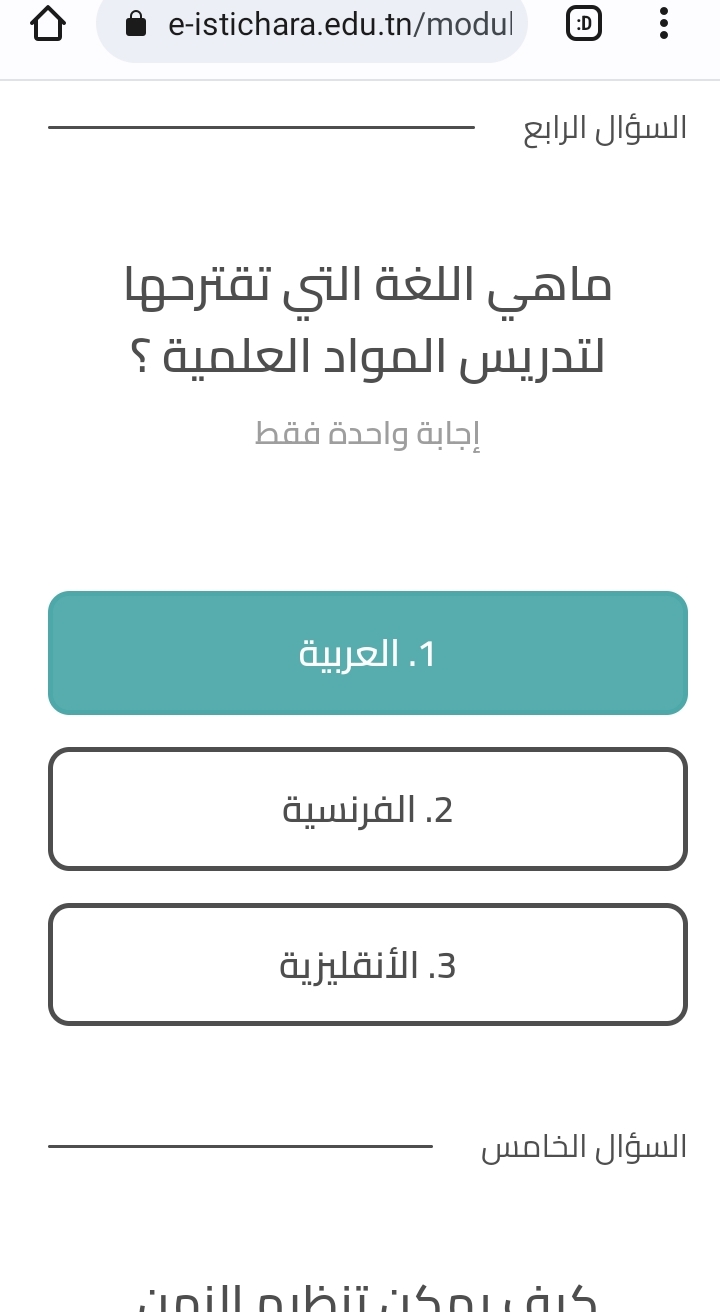Go to the browser home page

pyautogui.click(x=48, y=25)
